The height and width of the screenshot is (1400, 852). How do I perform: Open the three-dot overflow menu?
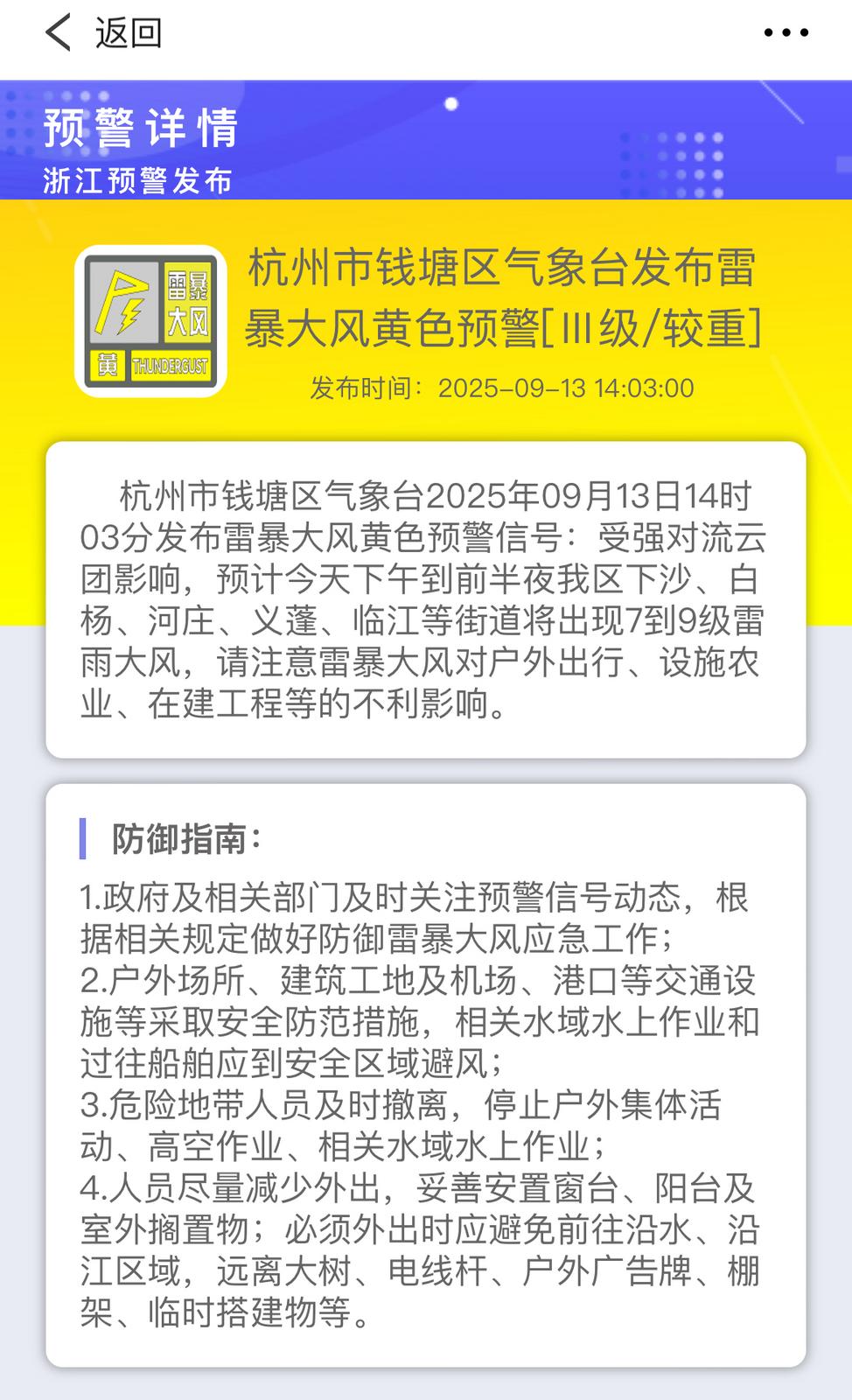click(786, 33)
